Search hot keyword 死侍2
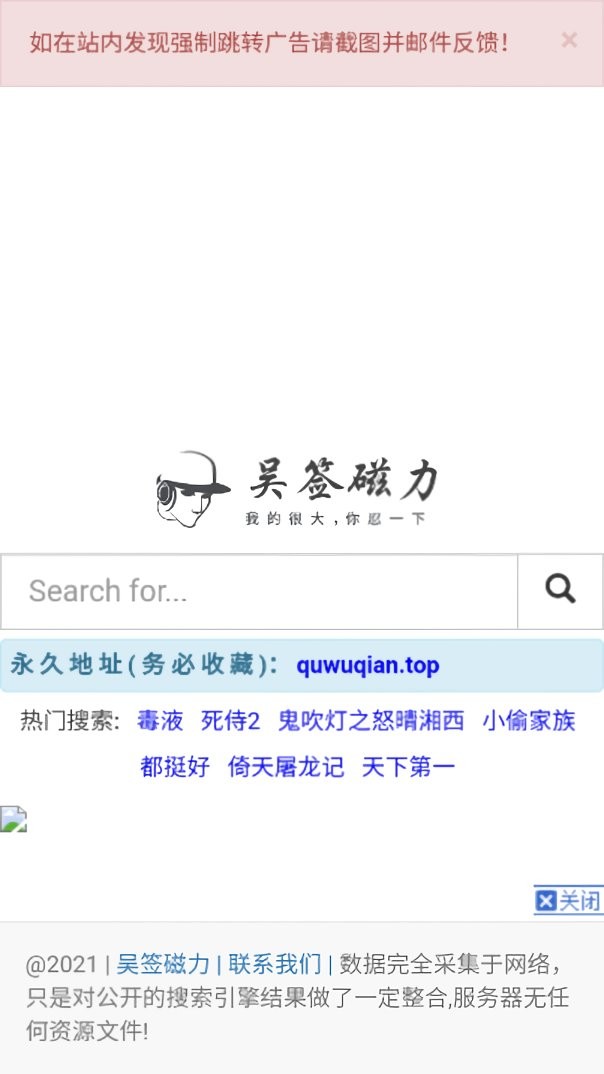 pyautogui.click(x=230, y=720)
